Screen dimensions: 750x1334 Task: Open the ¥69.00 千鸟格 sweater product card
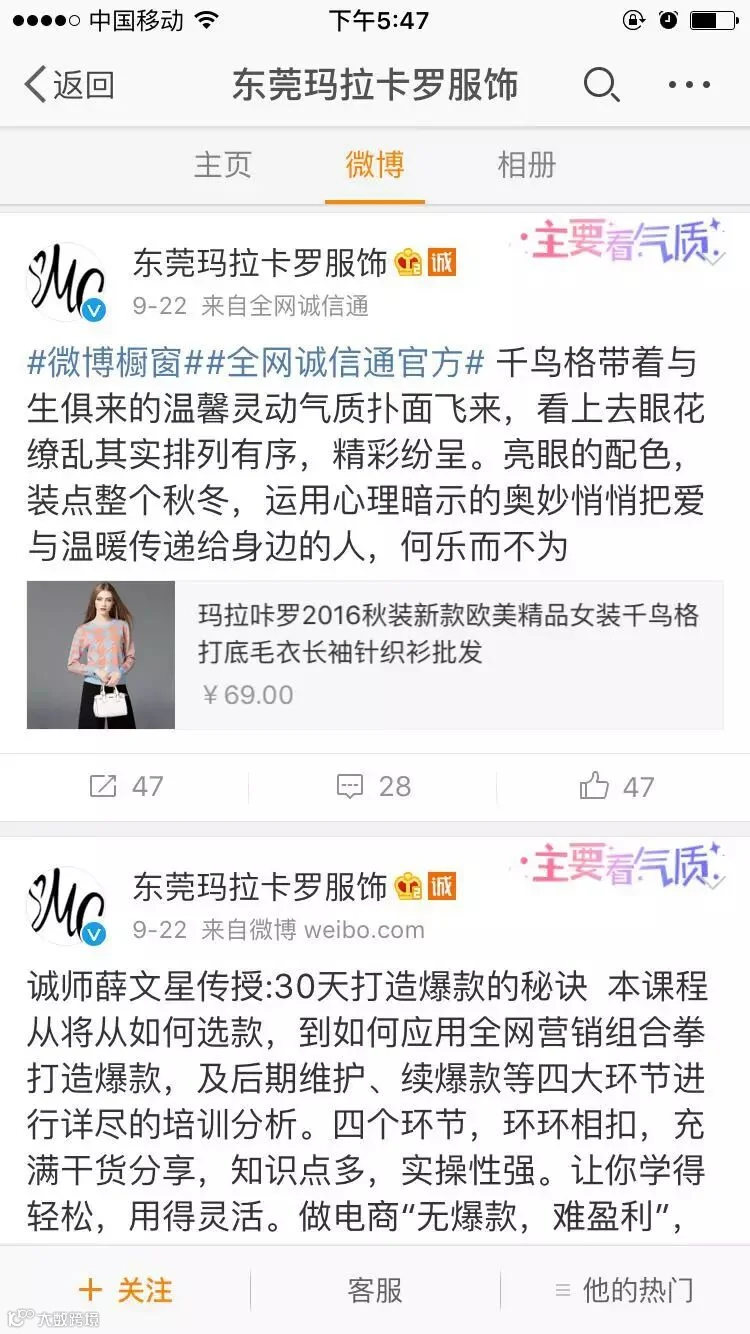pyautogui.click(x=375, y=655)
